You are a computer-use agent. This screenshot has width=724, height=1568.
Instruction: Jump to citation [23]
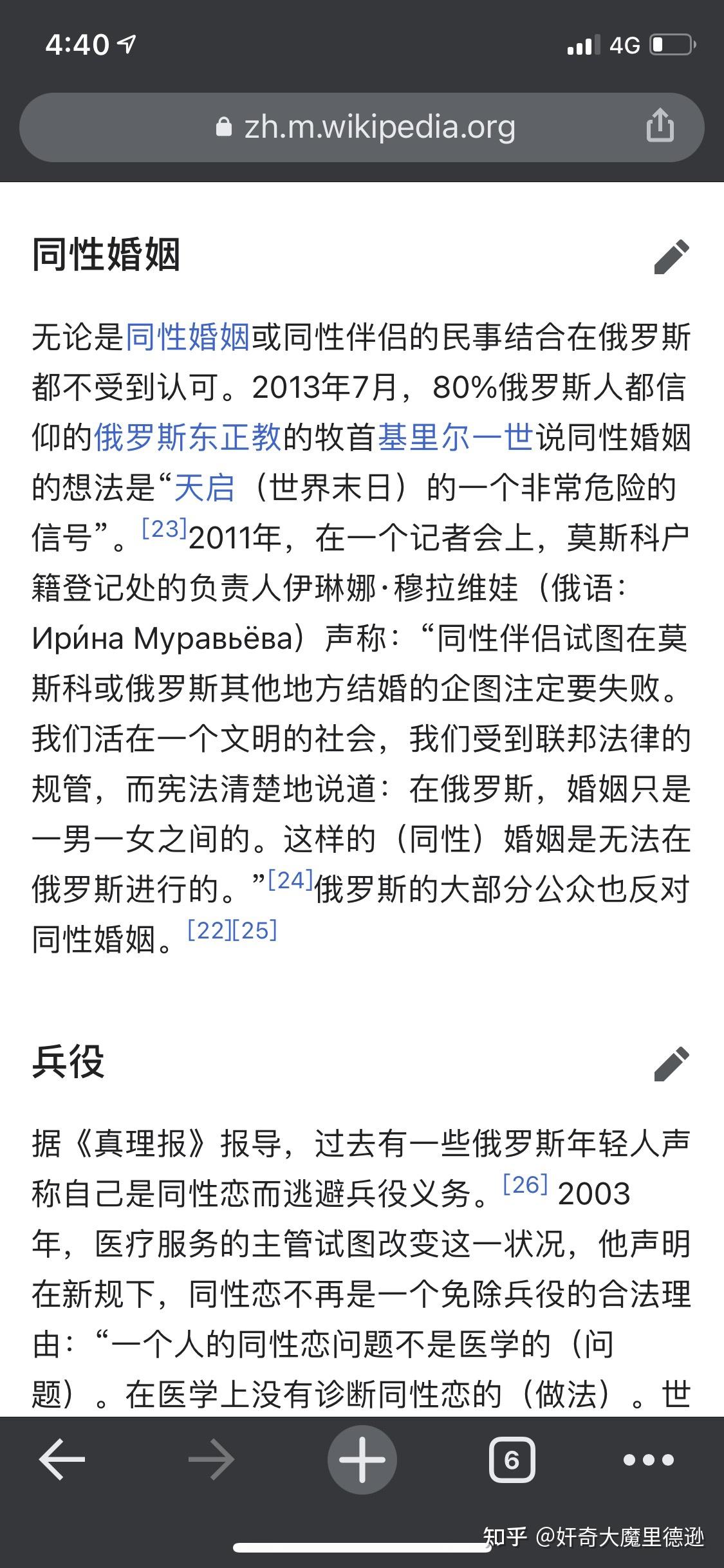(x=164, y=529)
